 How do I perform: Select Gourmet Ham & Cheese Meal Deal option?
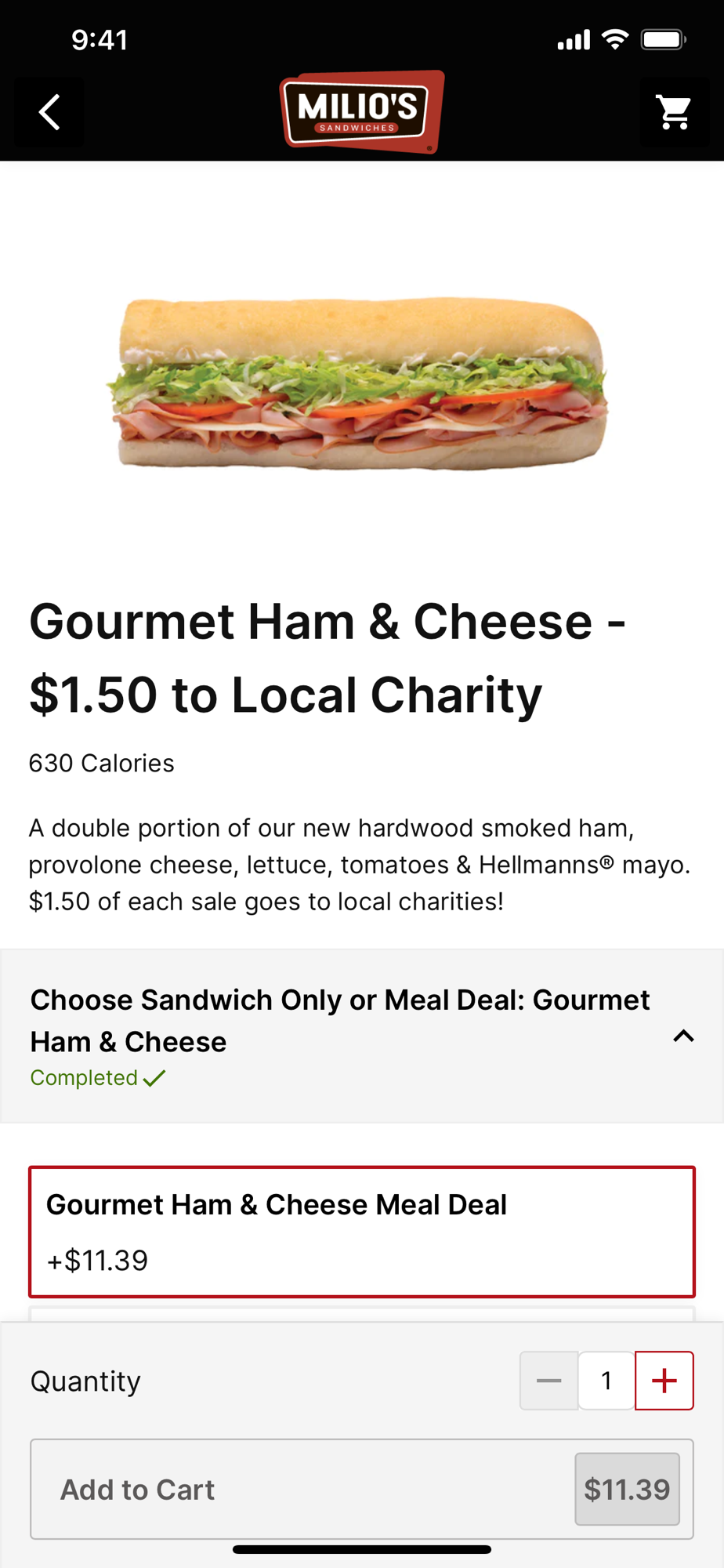click(x=361, y=1231)
